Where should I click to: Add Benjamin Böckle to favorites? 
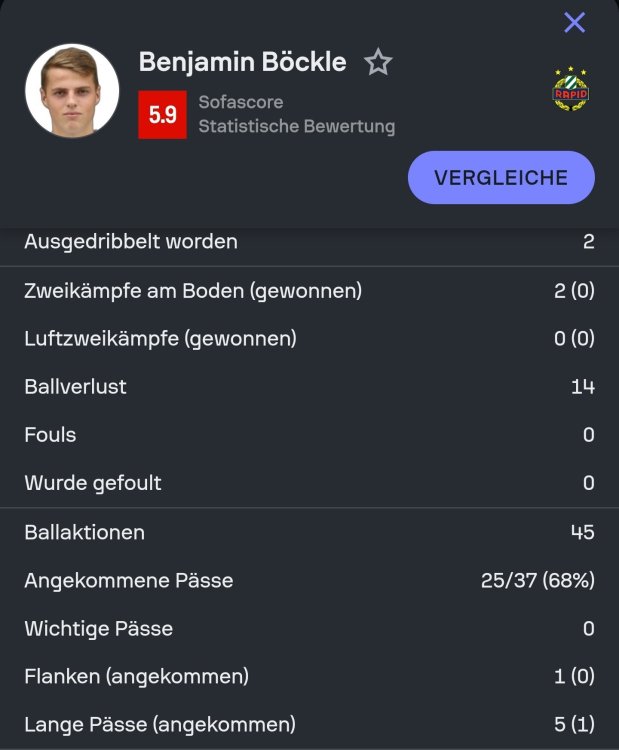tap(378, 63)
